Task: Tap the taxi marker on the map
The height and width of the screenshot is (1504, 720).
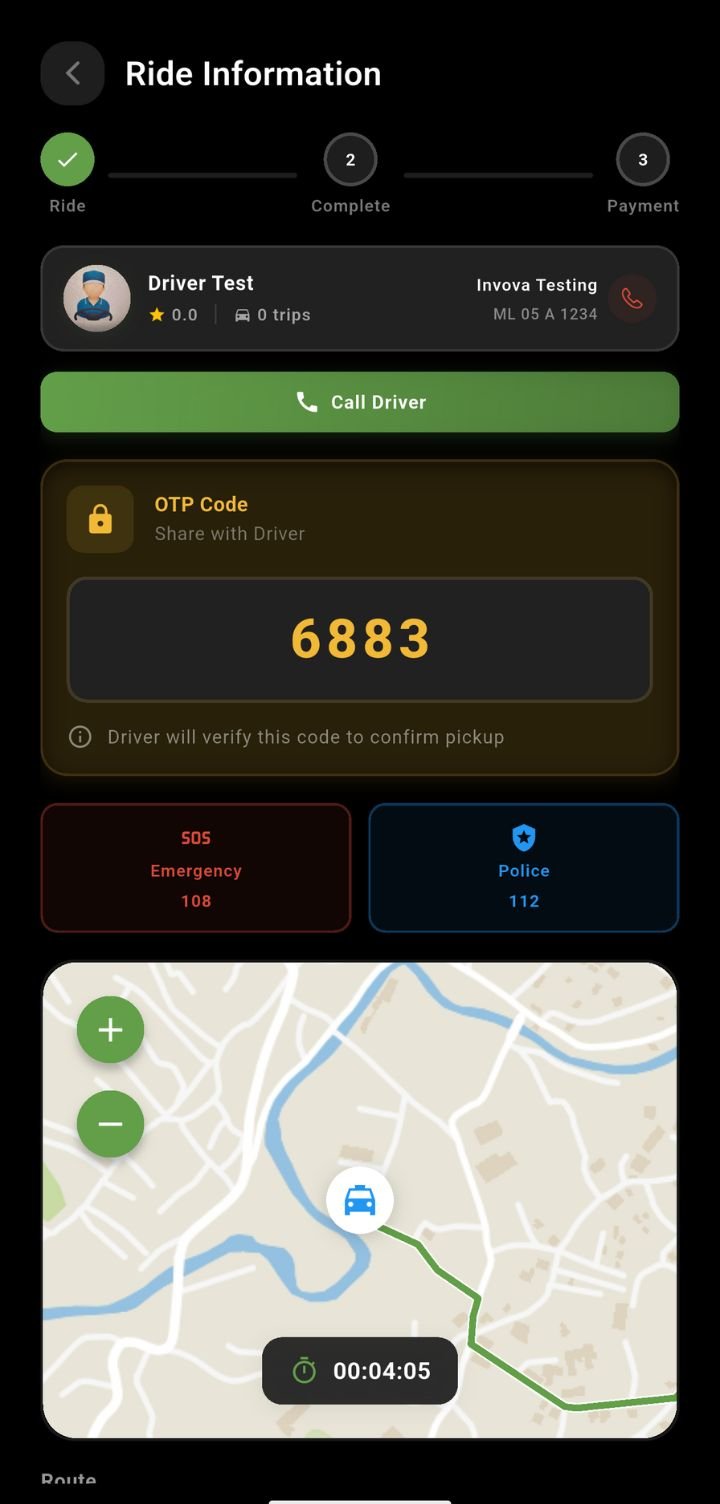Action: coord(360,1200)
